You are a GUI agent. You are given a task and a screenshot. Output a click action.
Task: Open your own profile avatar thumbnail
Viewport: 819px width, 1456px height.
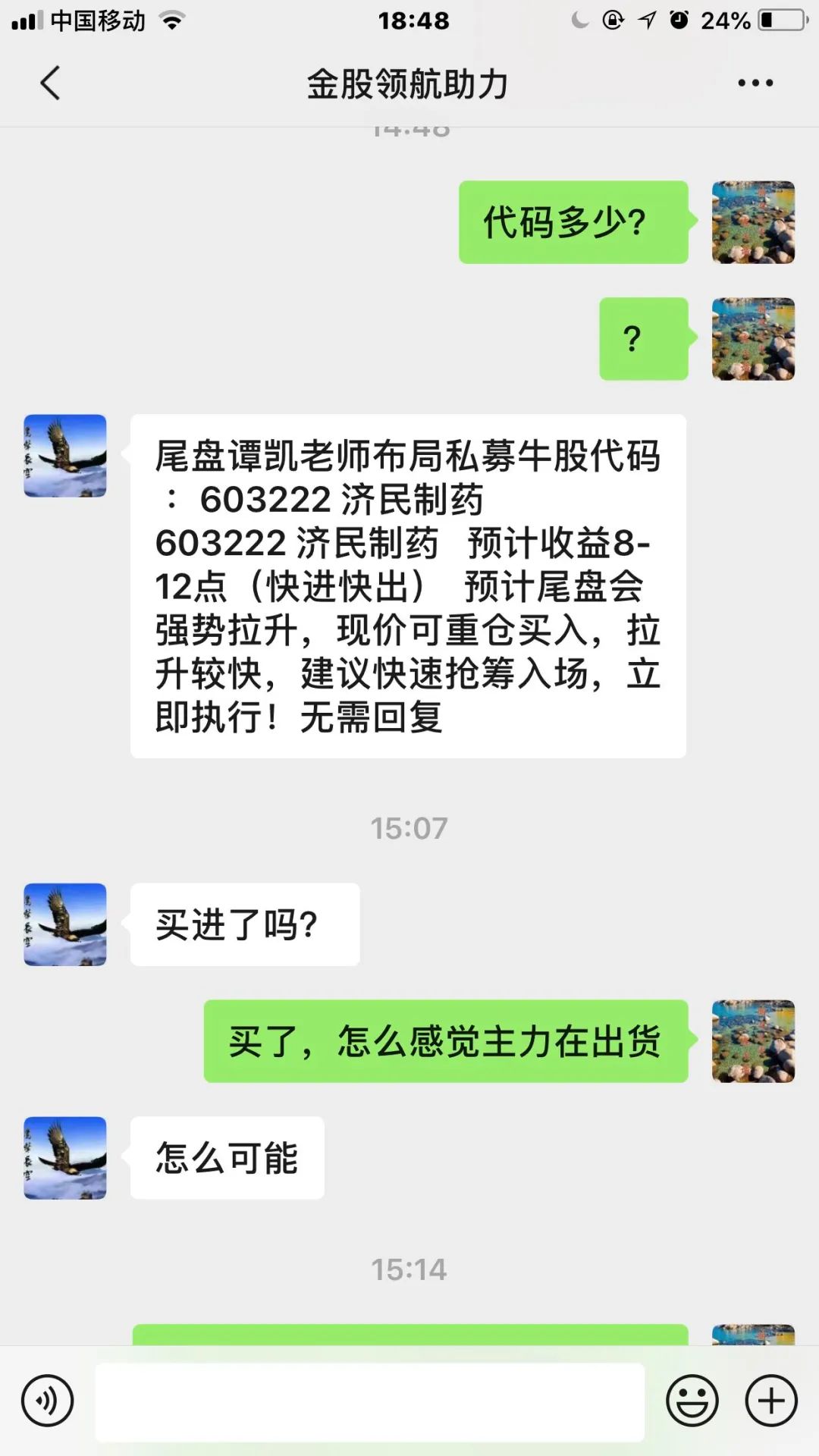tap(752, 221)
